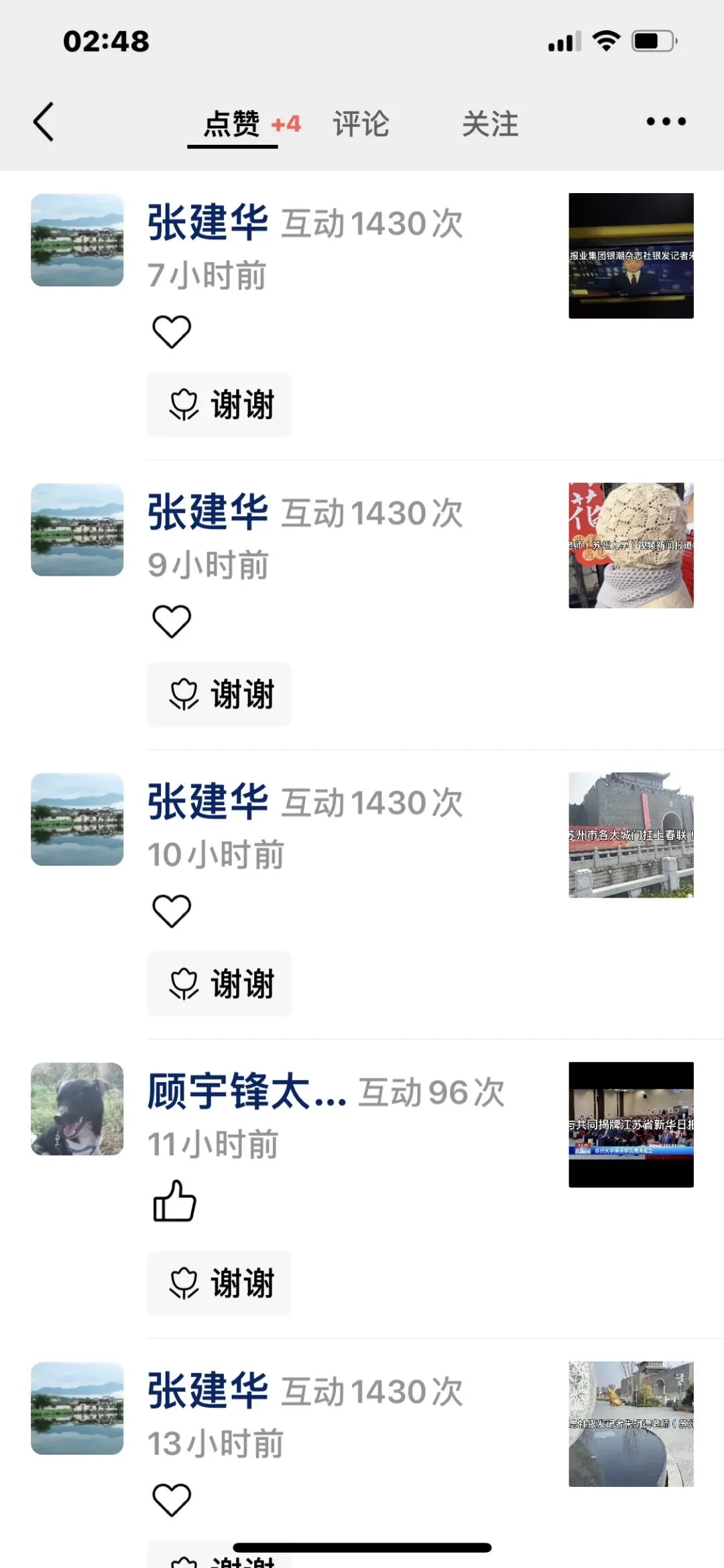The width and height of the screenshot is (724, 1568).
Task: Open the three-dot overflow menu
Action: click(666, 122)
